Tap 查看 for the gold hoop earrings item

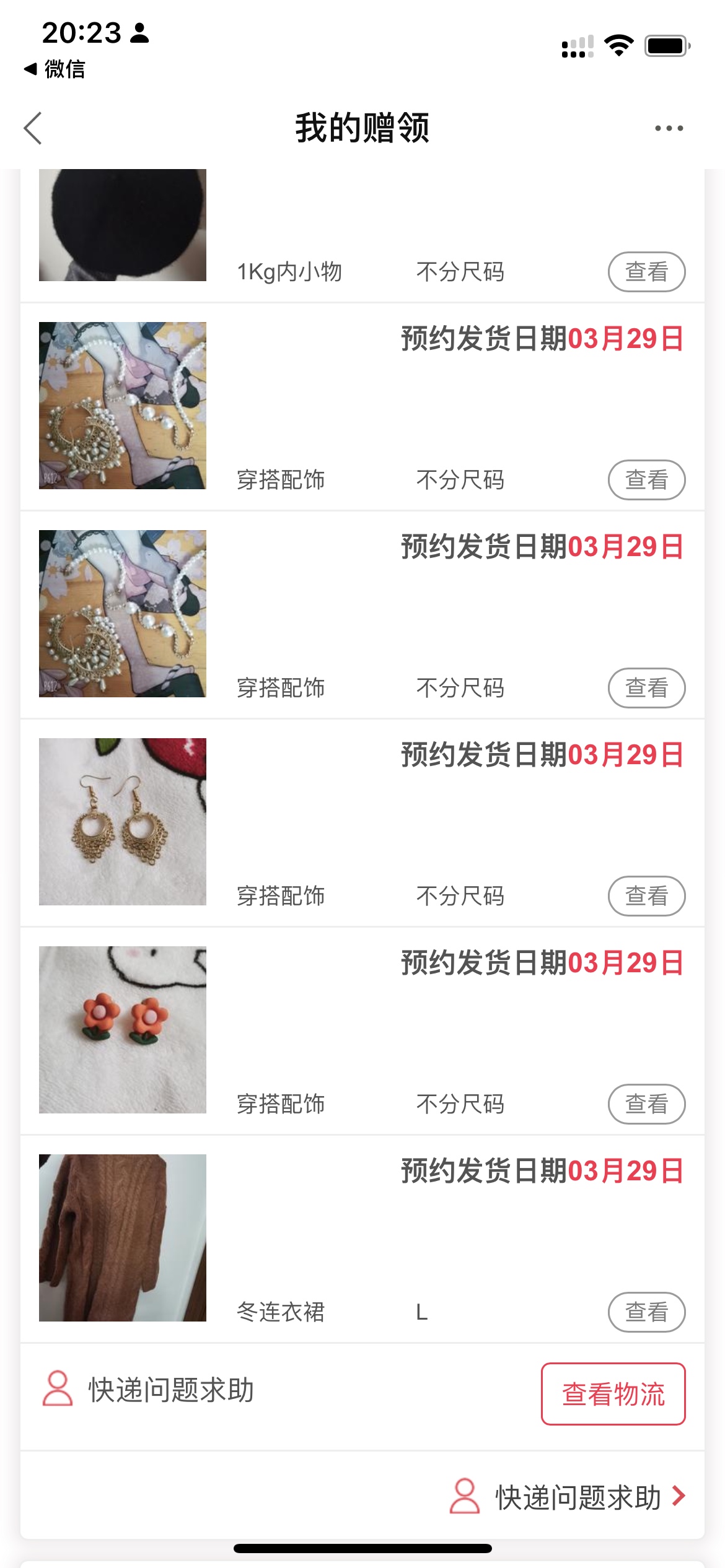pos(646,895)
